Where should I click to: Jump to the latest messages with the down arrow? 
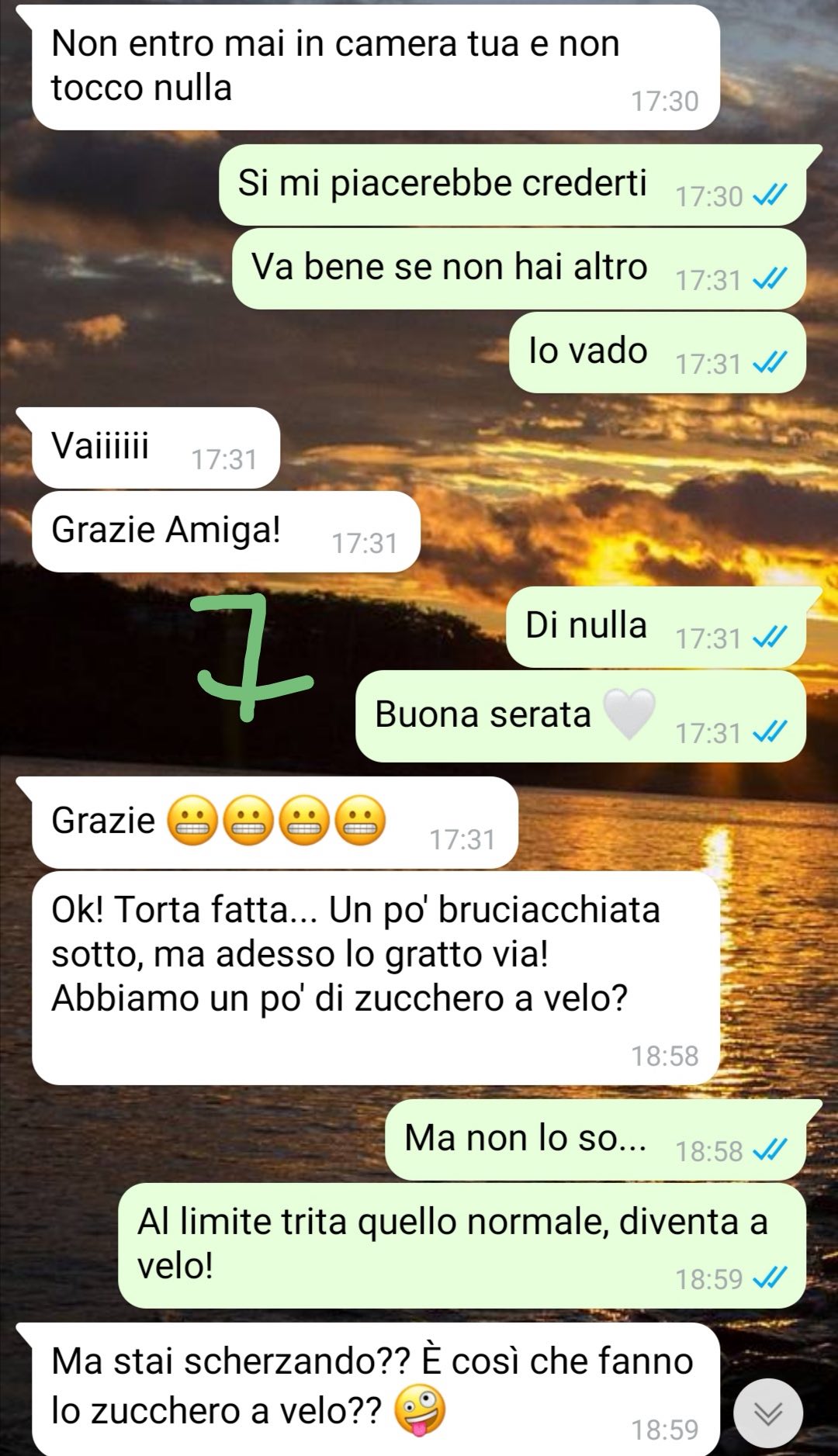tap(767, 1413)
